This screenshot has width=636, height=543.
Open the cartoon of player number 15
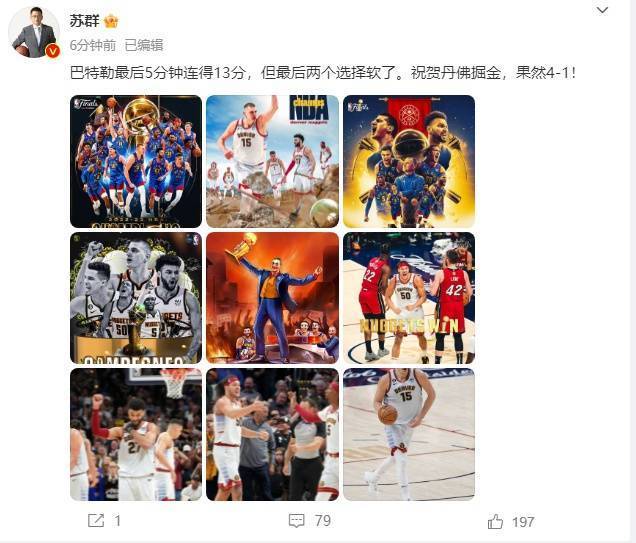coord(272,161)
